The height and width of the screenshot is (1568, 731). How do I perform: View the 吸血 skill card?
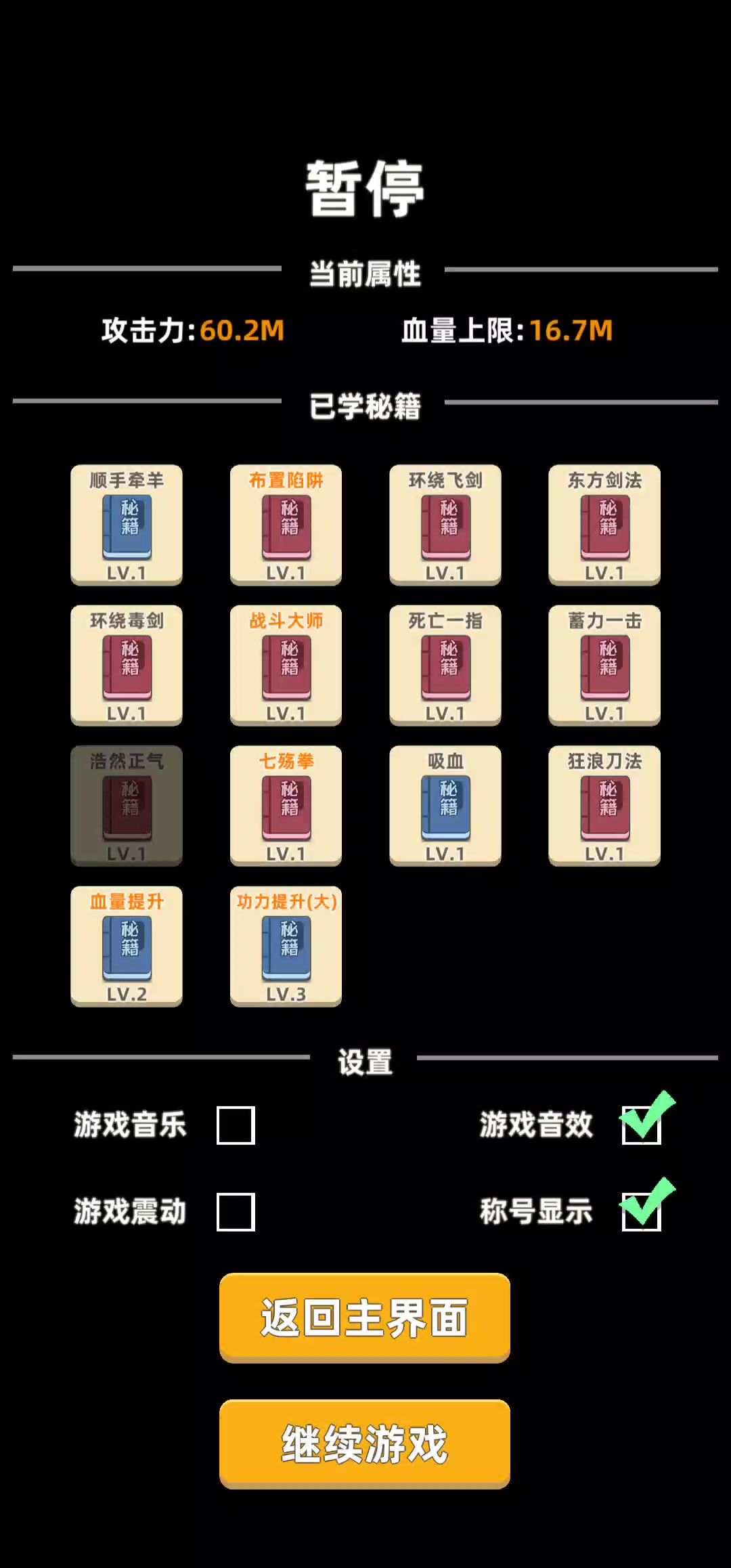point(445,806)
